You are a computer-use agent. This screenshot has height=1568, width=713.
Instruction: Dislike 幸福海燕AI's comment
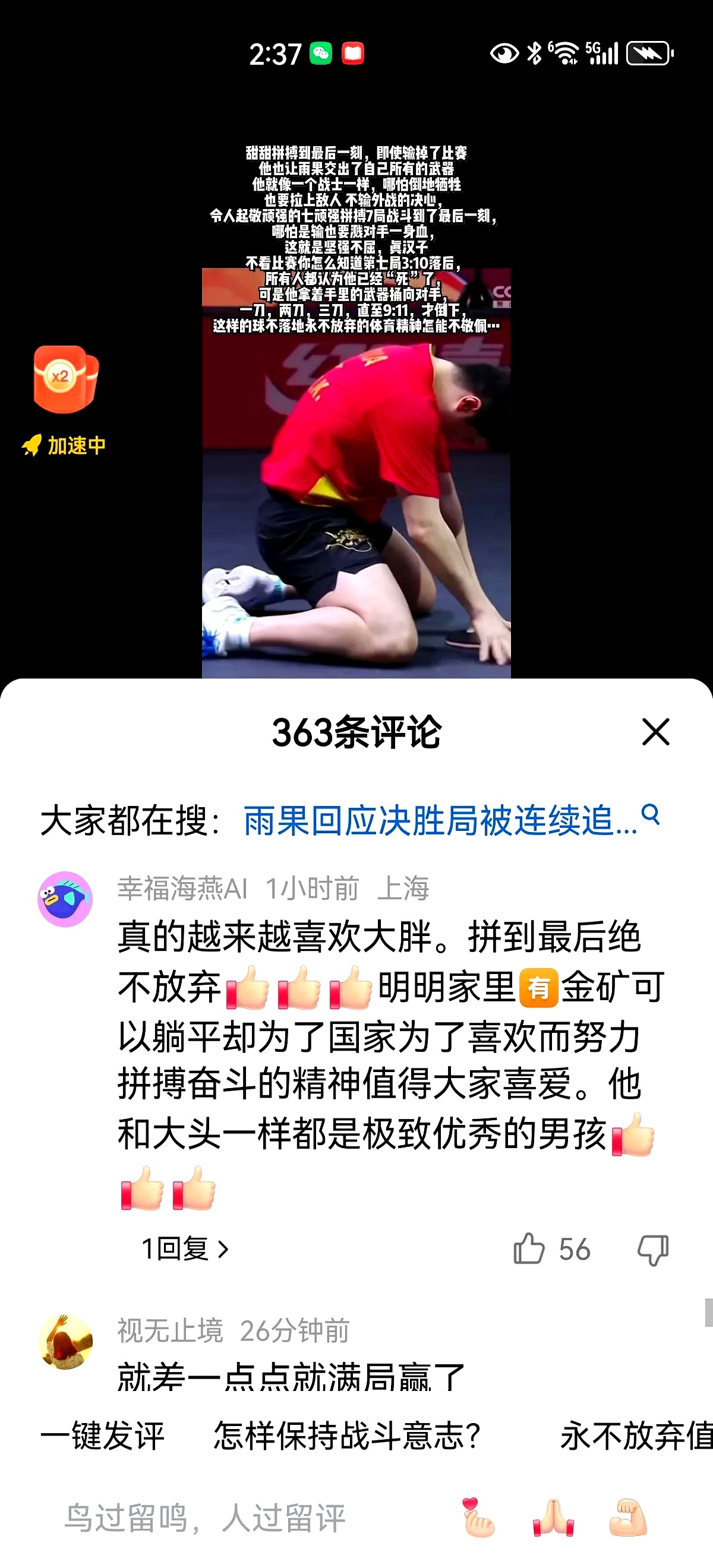click(x=653, y=1250)
